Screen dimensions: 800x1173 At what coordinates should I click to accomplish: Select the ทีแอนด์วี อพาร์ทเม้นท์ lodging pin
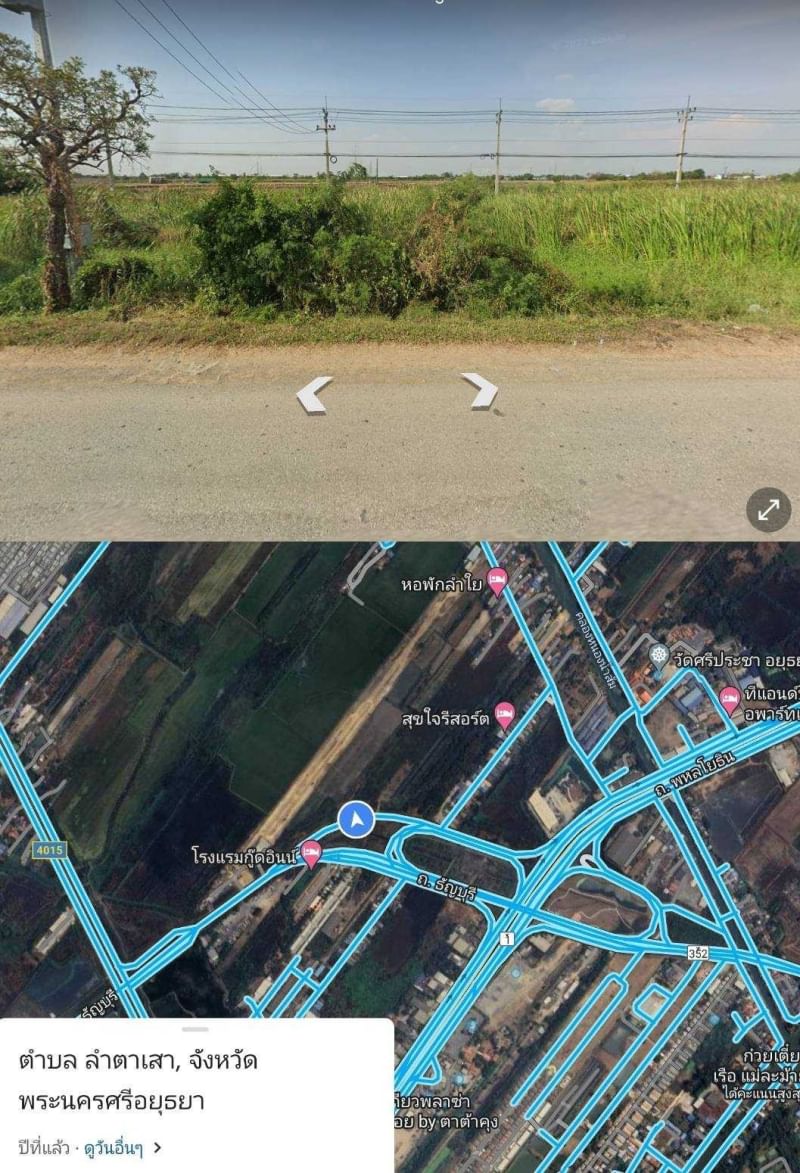[x=730, y=699]
